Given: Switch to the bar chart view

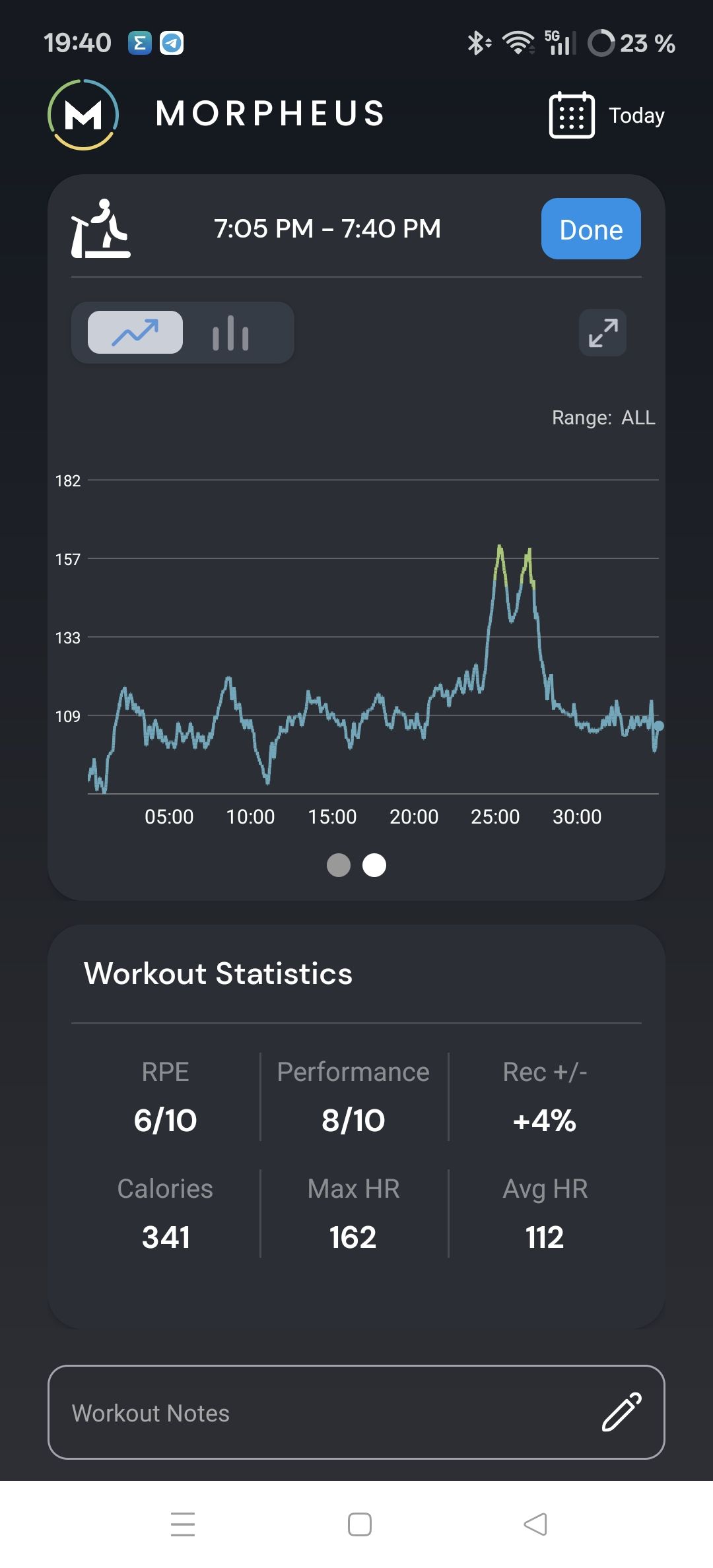Looking at the screenshot, I should tap(230, 333).
